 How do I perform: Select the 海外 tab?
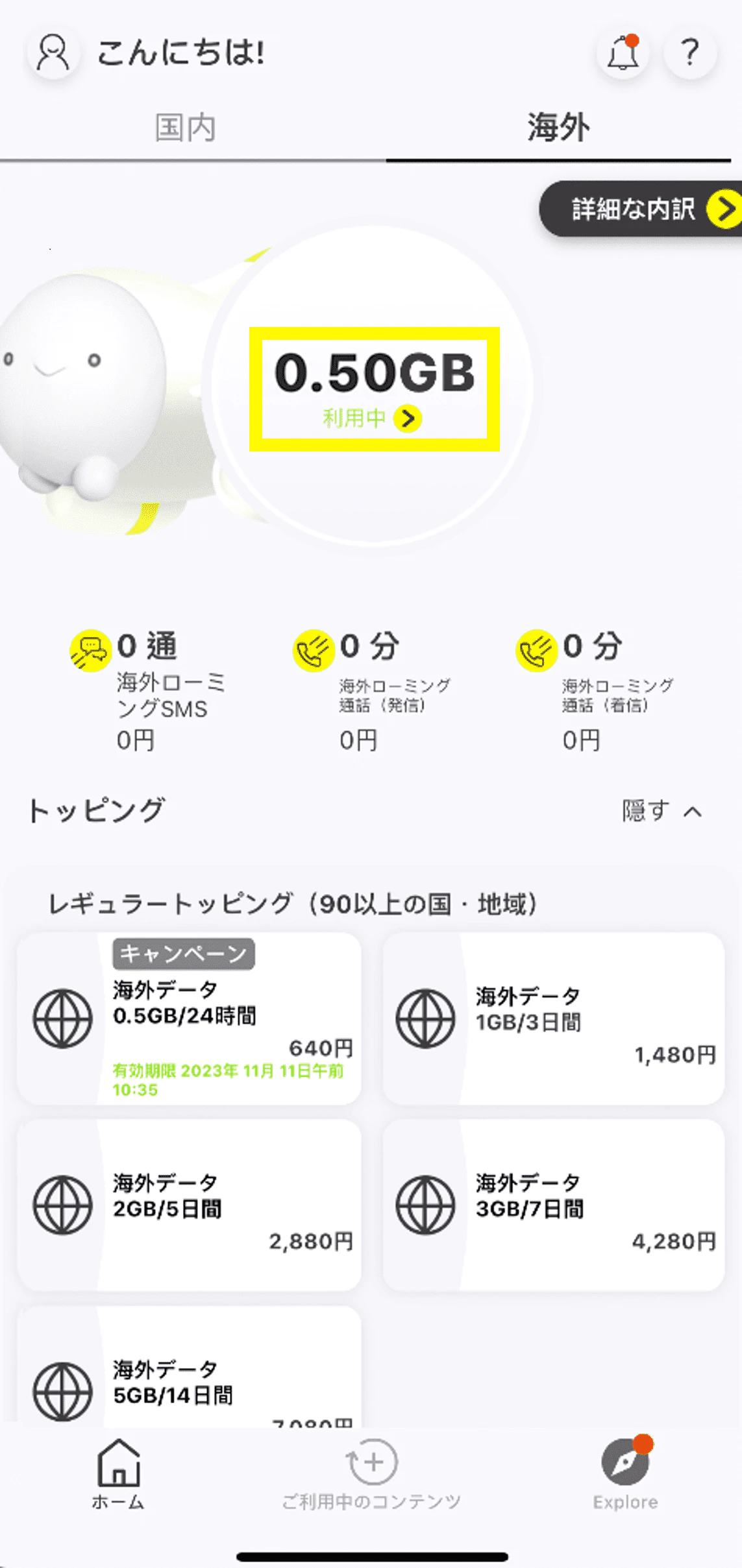558,128
